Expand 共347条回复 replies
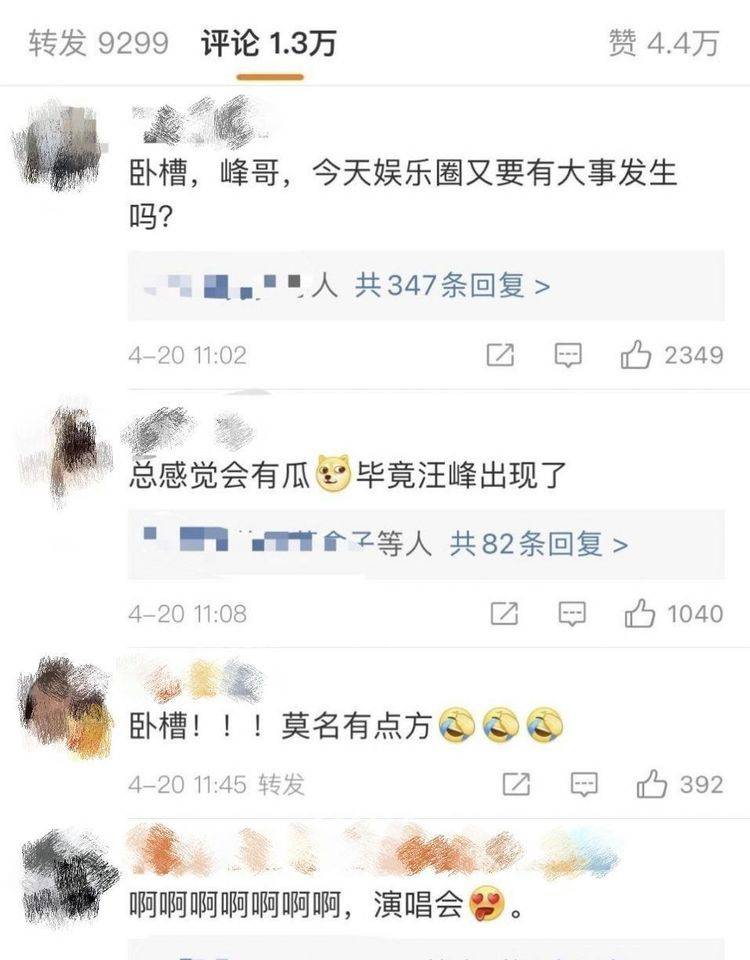Screen dimensions: 750x960 452,287
